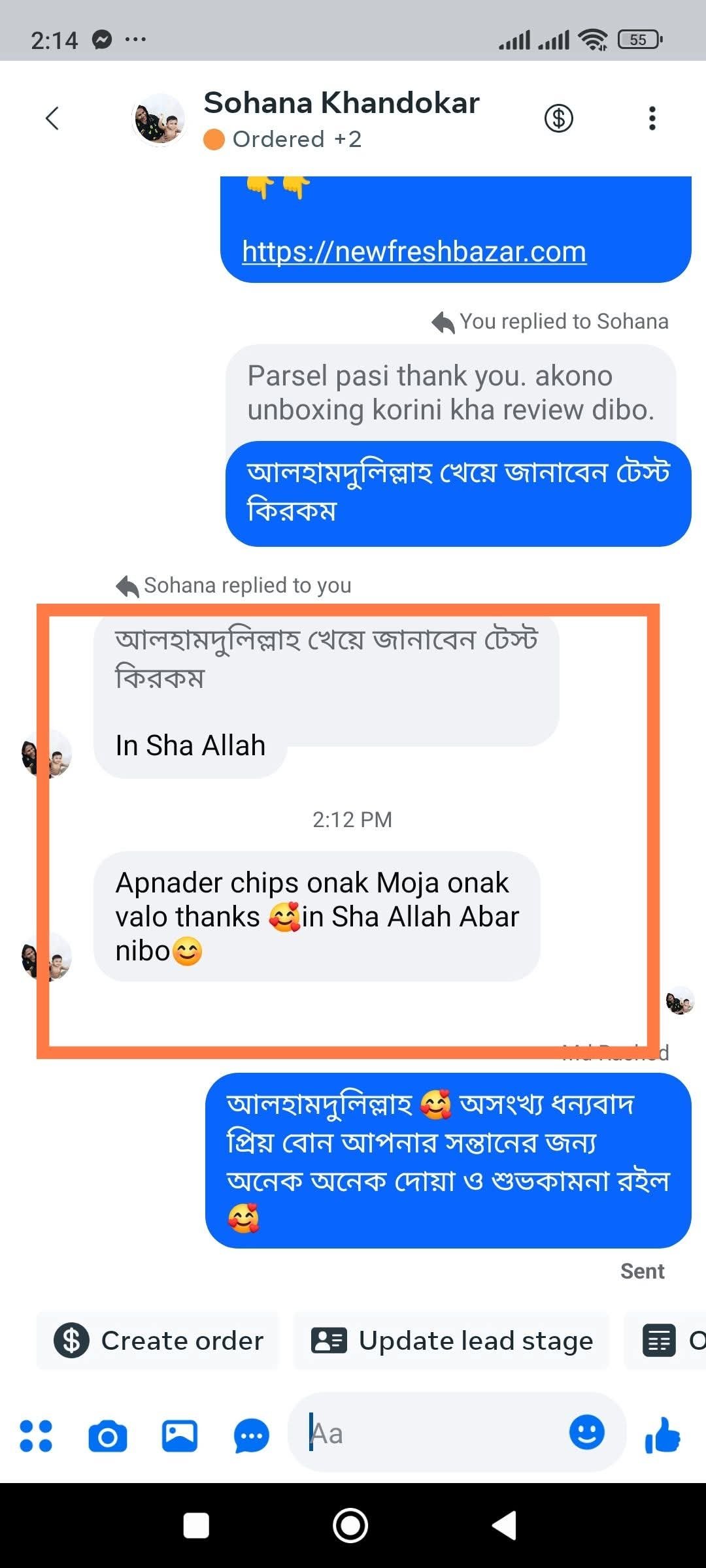Tap the system back triangle
Viewport: 706px width, 1568px height.
click(x=505, y=1526)
